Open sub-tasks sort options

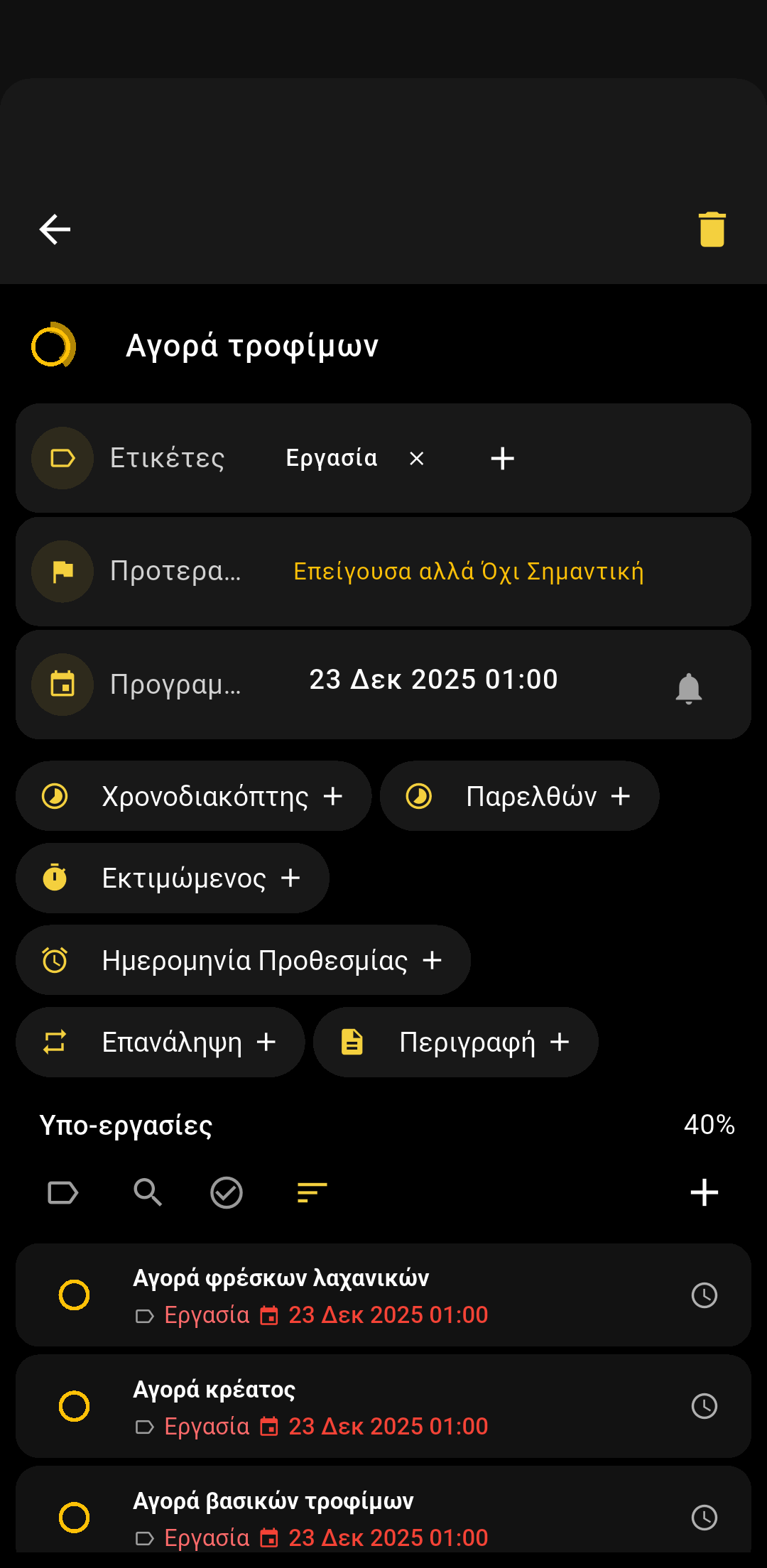tap(312, 1192)
